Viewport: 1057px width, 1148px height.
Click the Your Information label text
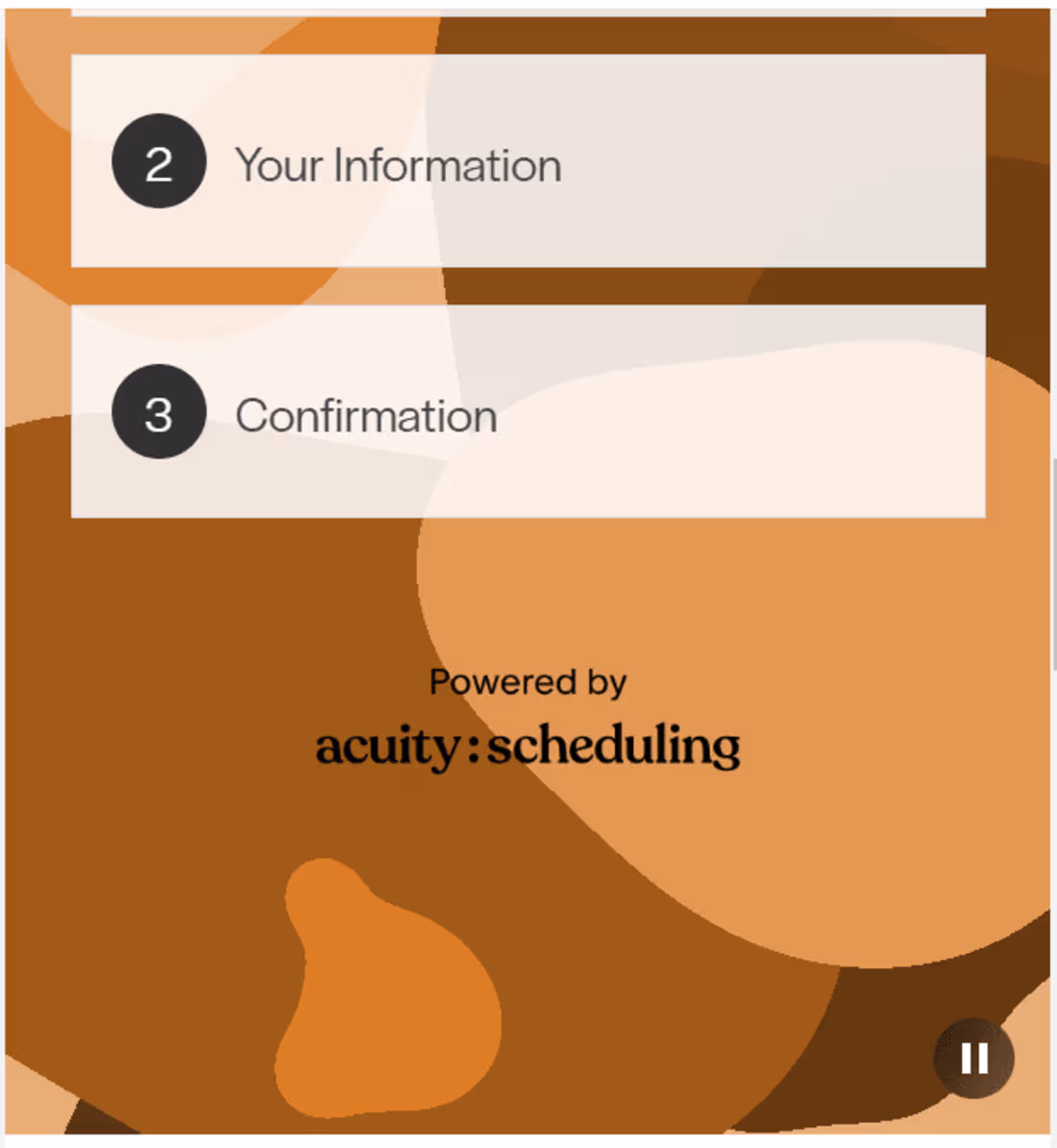coord(399,164)
